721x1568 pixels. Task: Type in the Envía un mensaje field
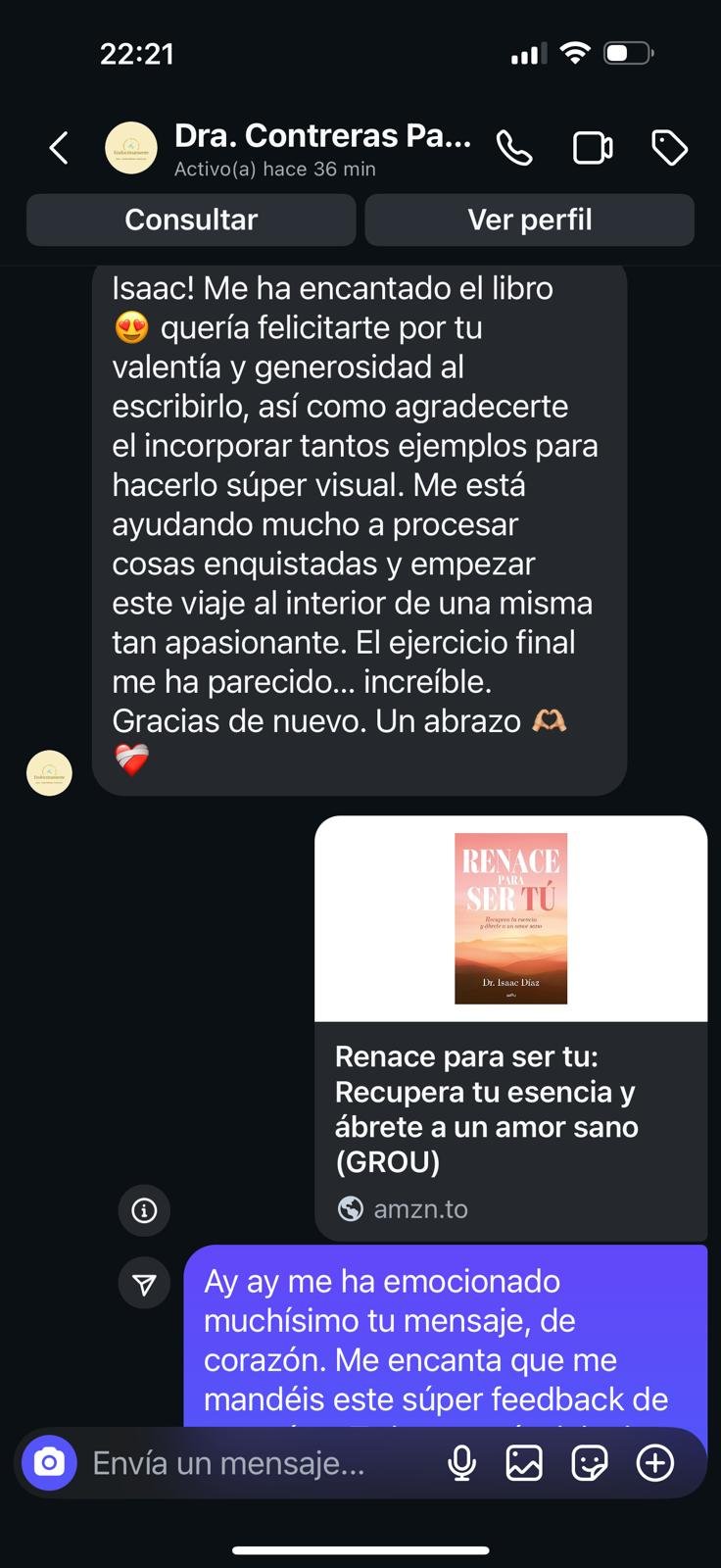coord(255,1463)
